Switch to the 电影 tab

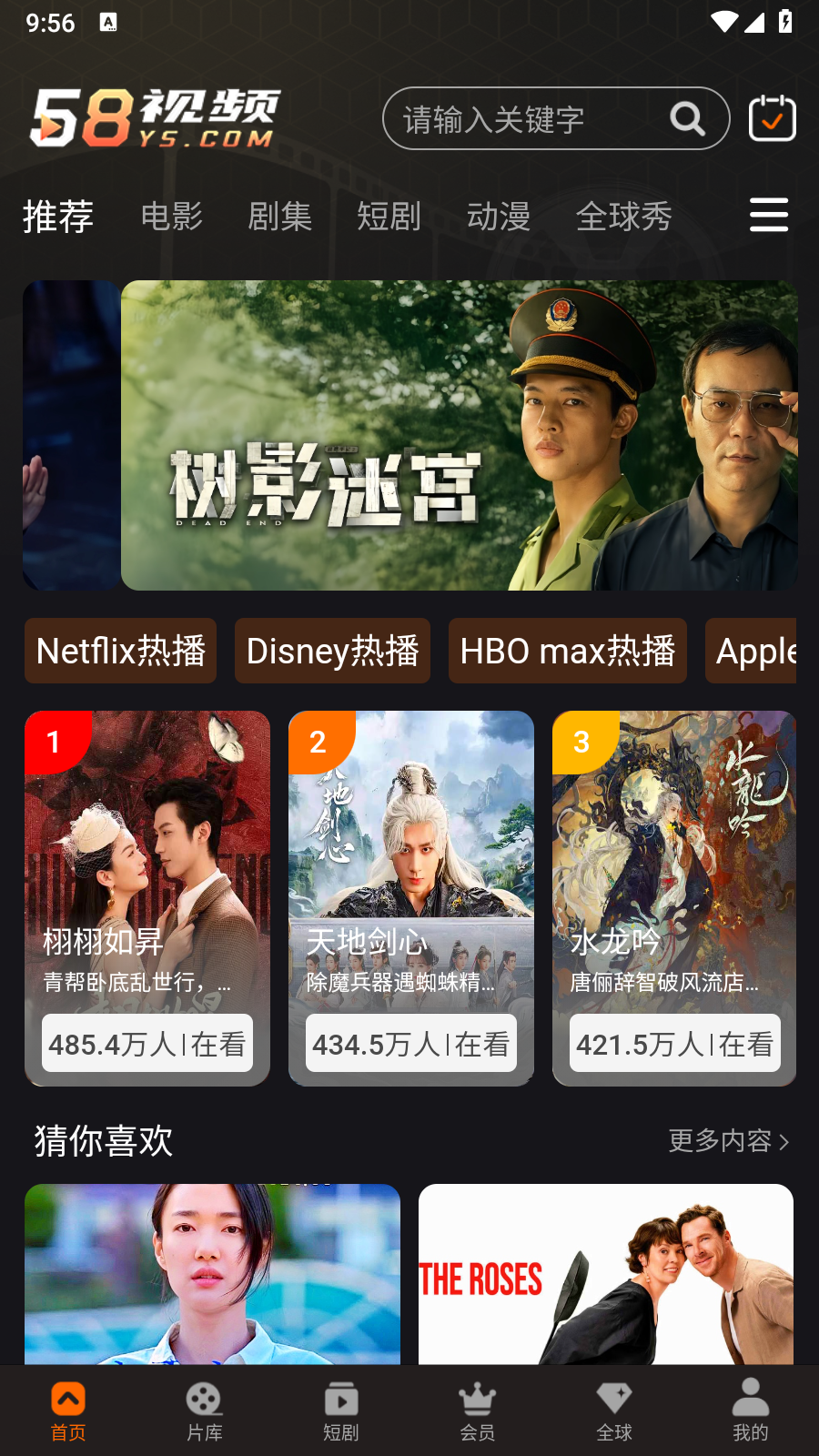170,217
